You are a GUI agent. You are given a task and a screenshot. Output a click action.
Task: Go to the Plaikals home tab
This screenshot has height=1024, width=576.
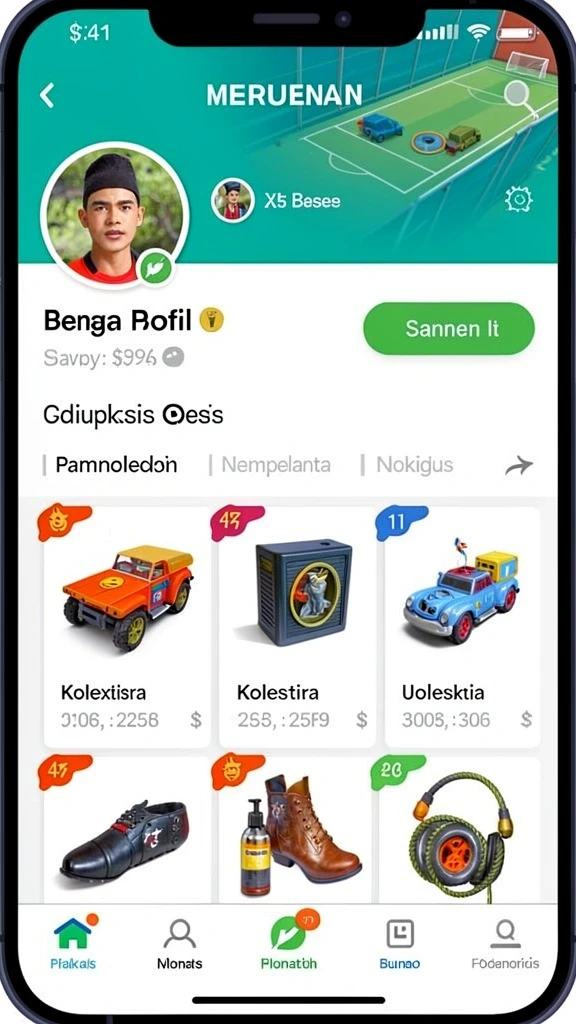pos(72,942)
